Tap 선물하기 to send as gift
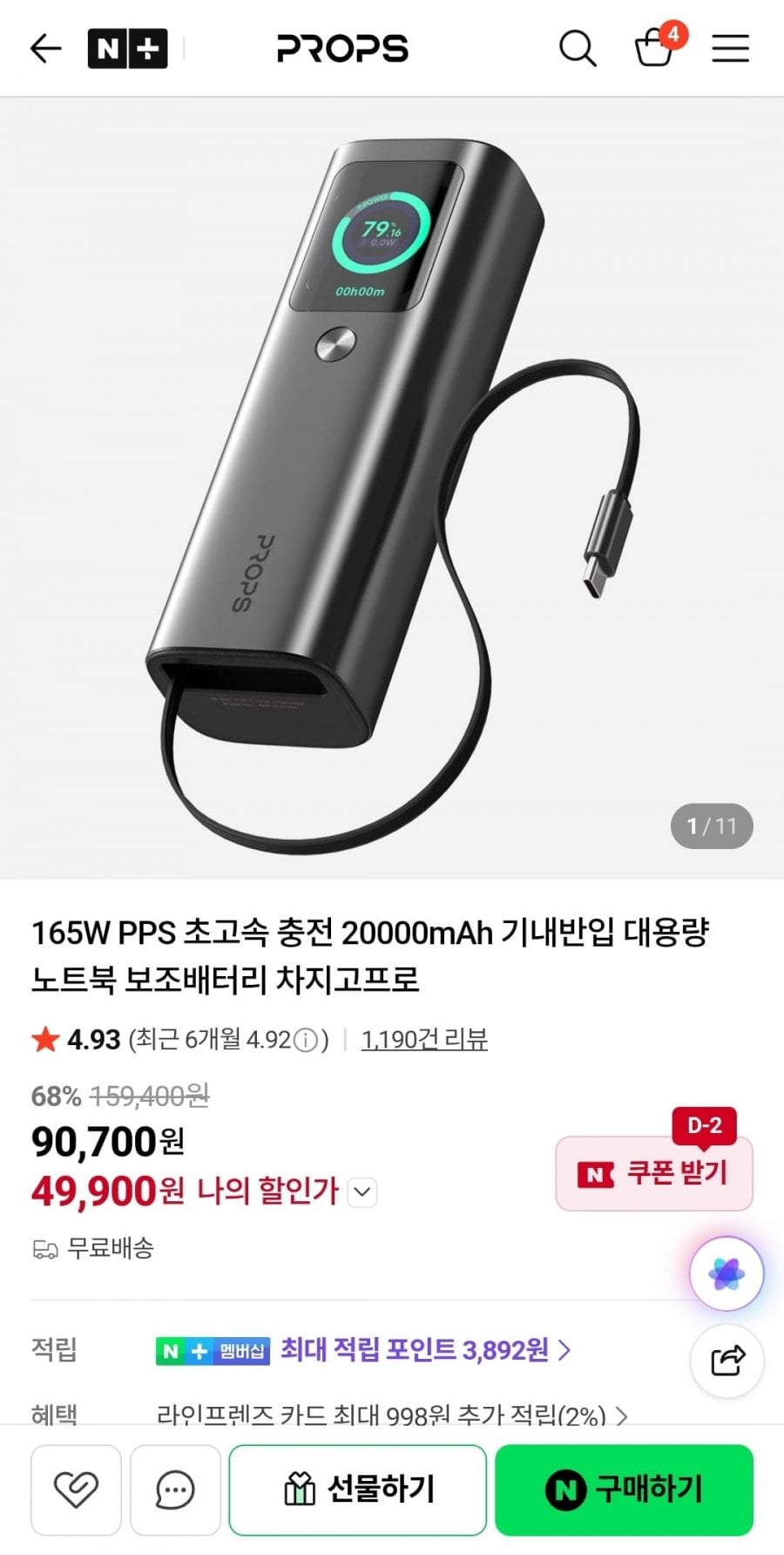The height and width of the screenshot is (1555, 784). coord(358,1490)
